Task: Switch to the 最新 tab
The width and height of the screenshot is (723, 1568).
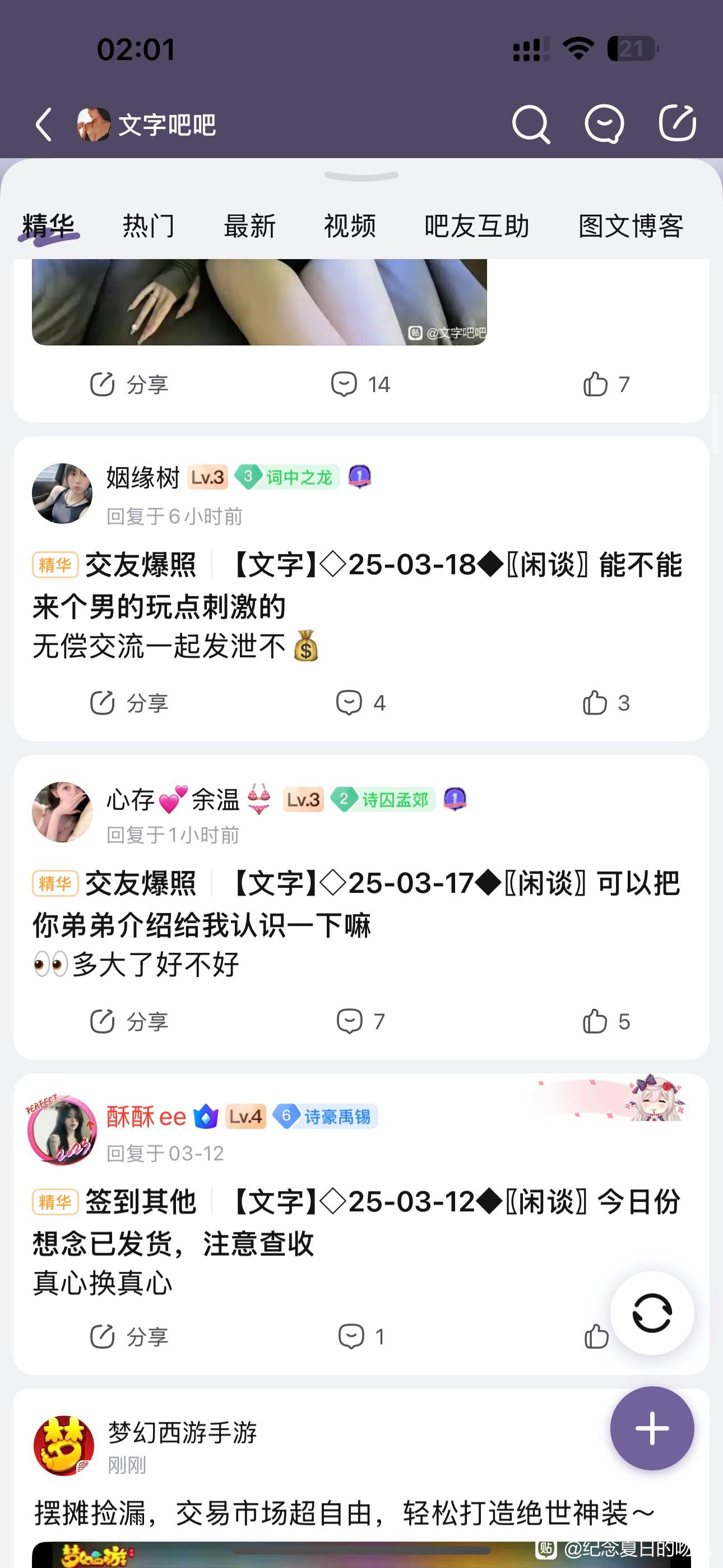Action: click(249, 227)
